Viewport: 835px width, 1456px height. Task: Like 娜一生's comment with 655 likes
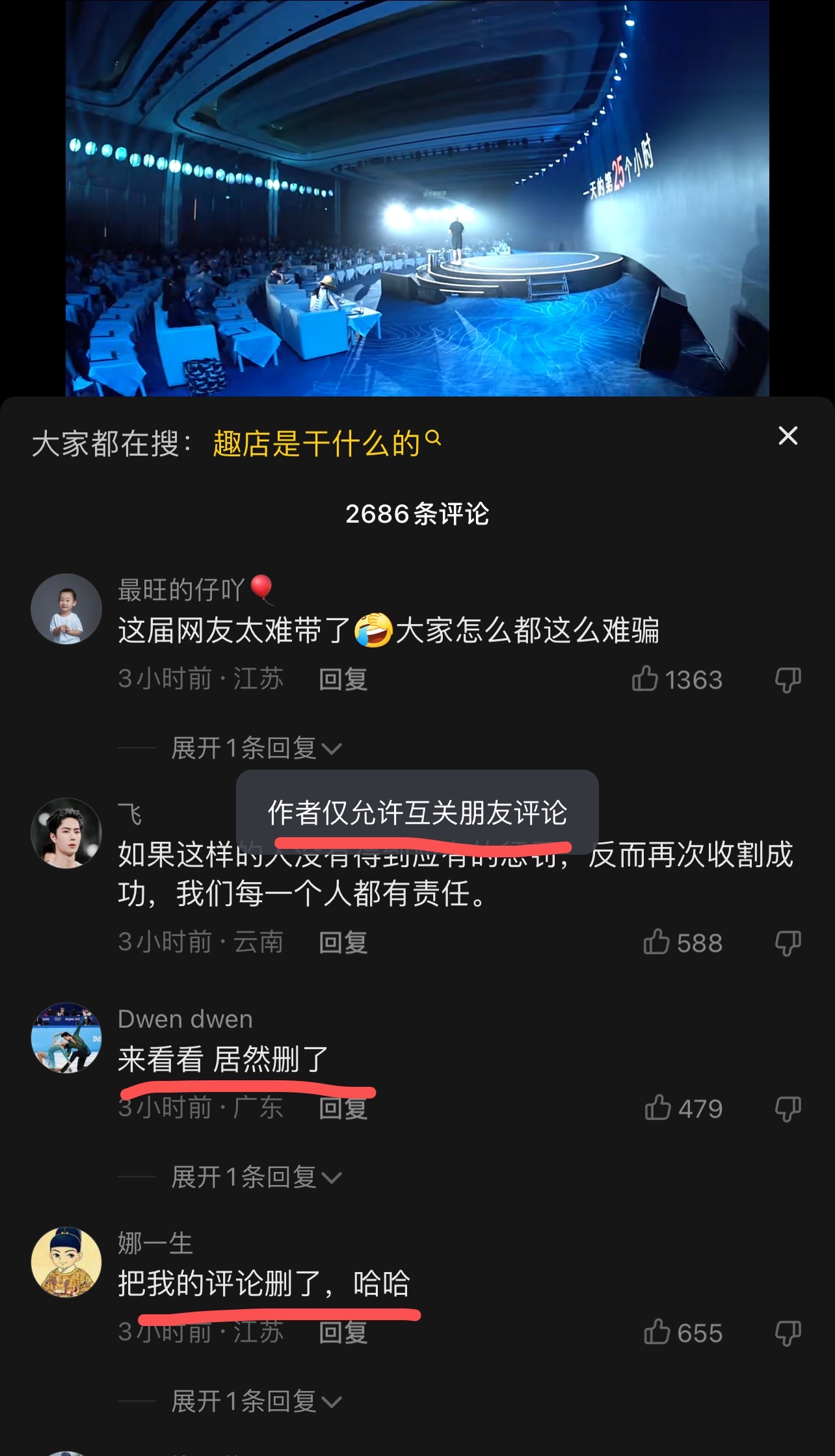tap(657, 1332)
